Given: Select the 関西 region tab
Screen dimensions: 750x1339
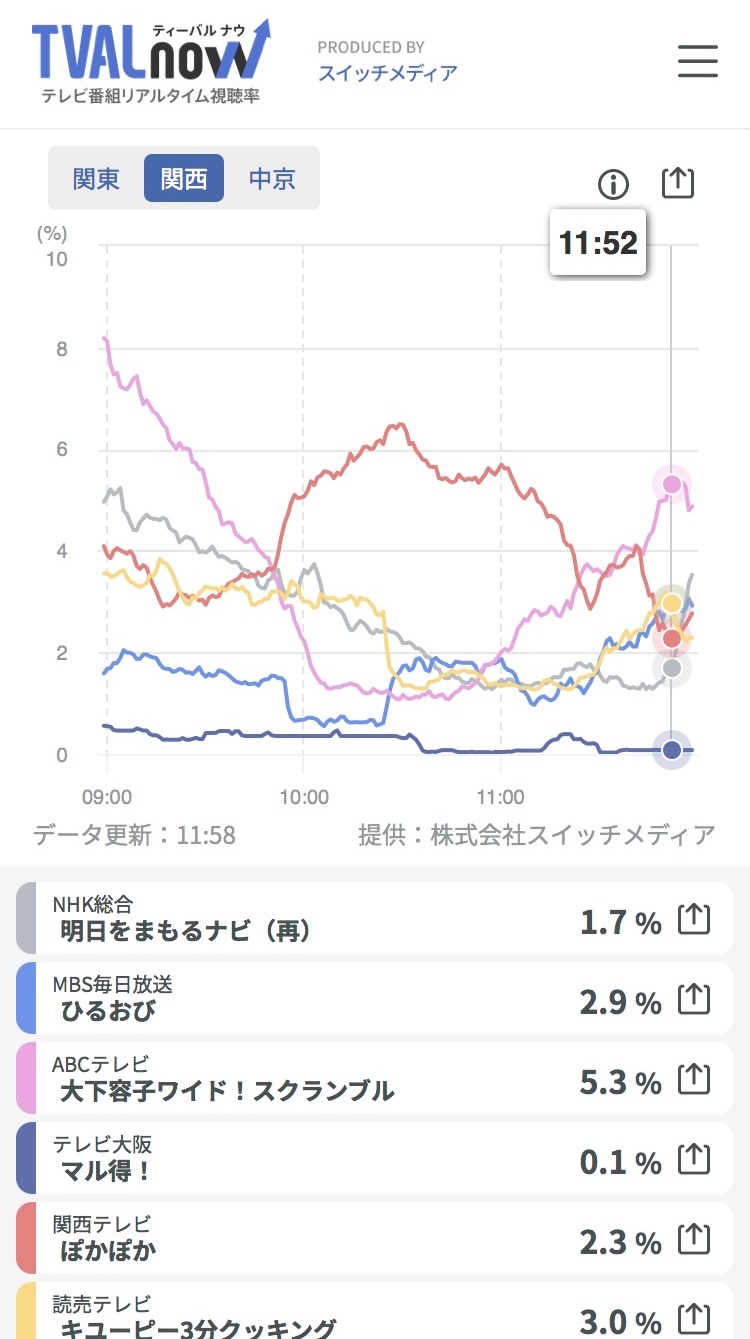Looking at the screenshot, I should click(x=184, y=179).
